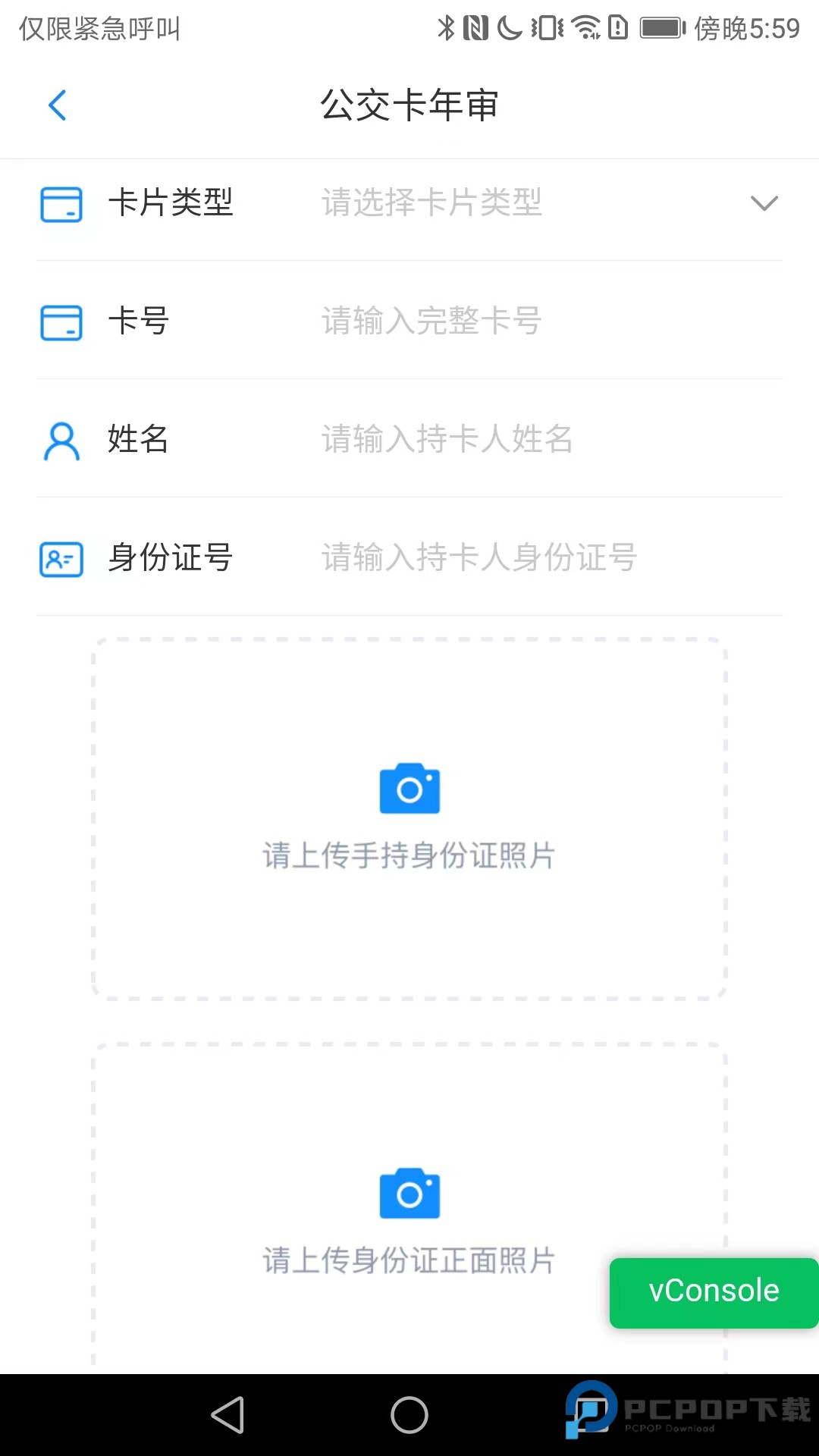Click the card number icon beside 卡号
The width and height of the screenshot is (819, 1456).
[61, 322]
